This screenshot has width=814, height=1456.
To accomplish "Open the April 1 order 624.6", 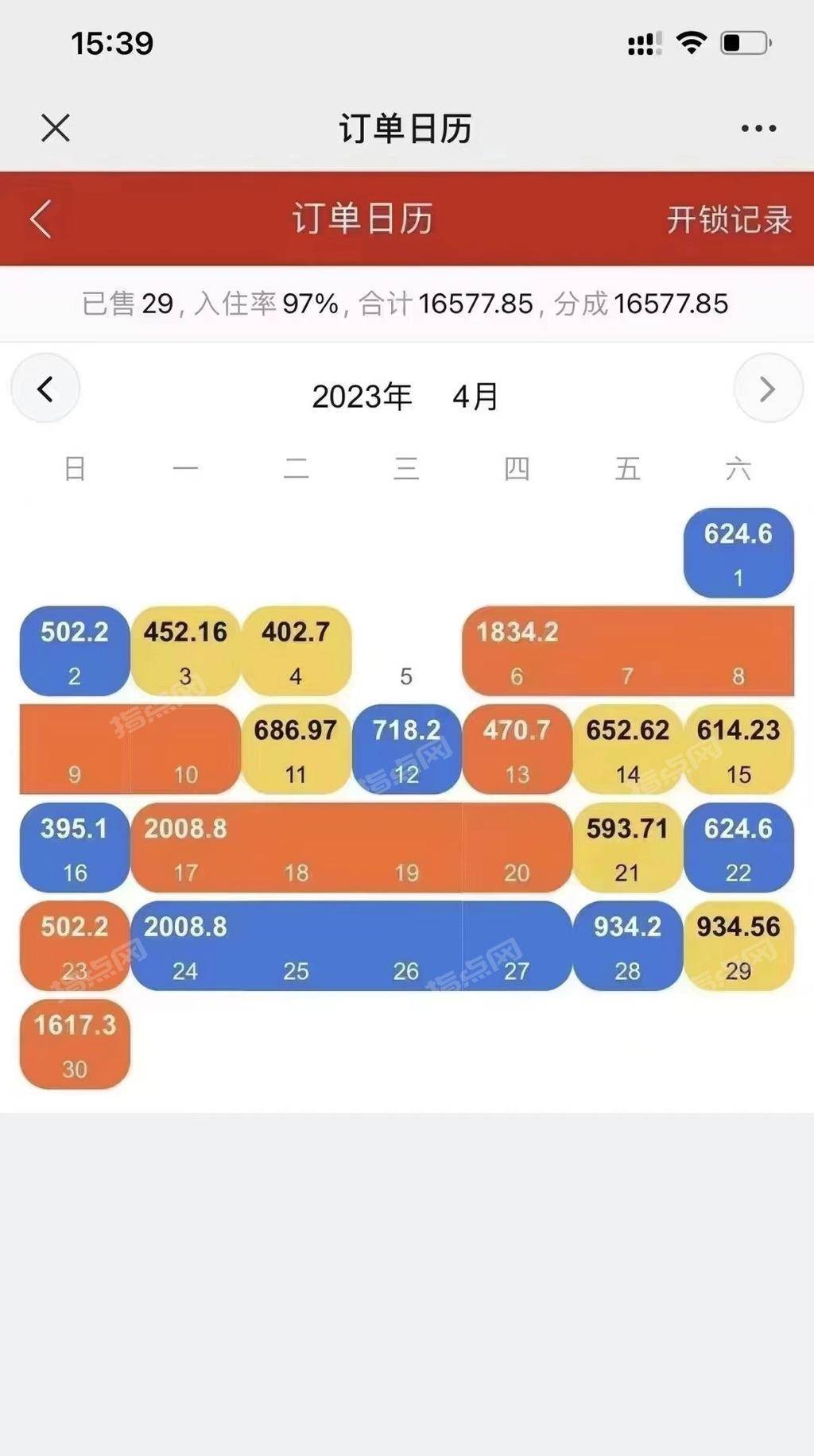I will point(738,552).
